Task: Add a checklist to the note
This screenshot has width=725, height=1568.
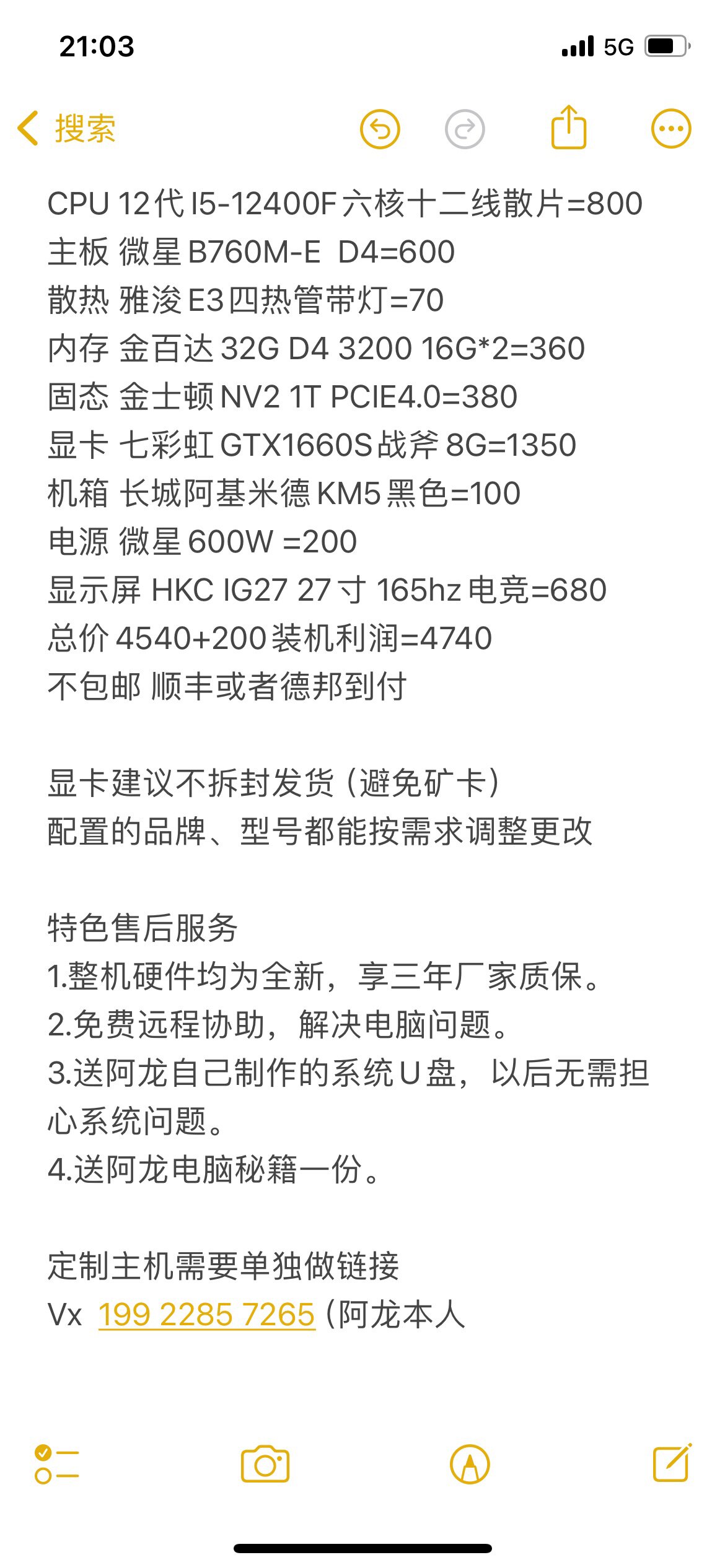Action: click(56, 1465)
